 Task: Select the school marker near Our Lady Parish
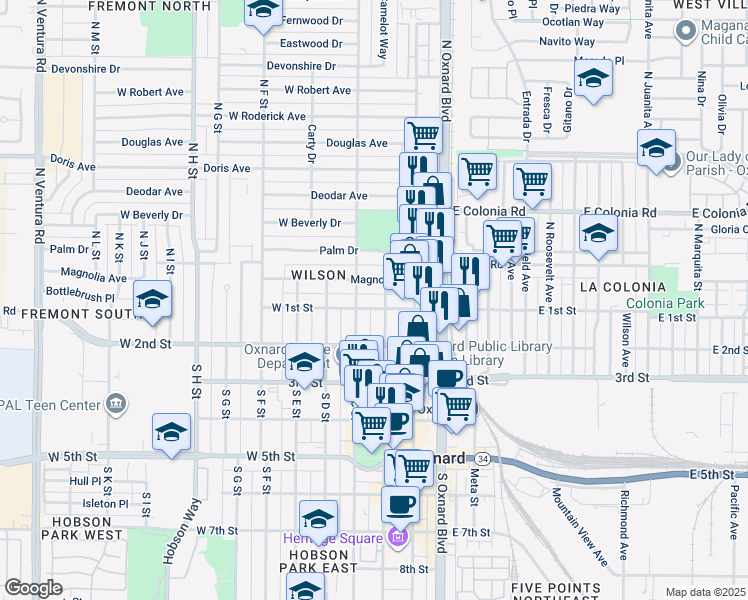click(655, 150)
